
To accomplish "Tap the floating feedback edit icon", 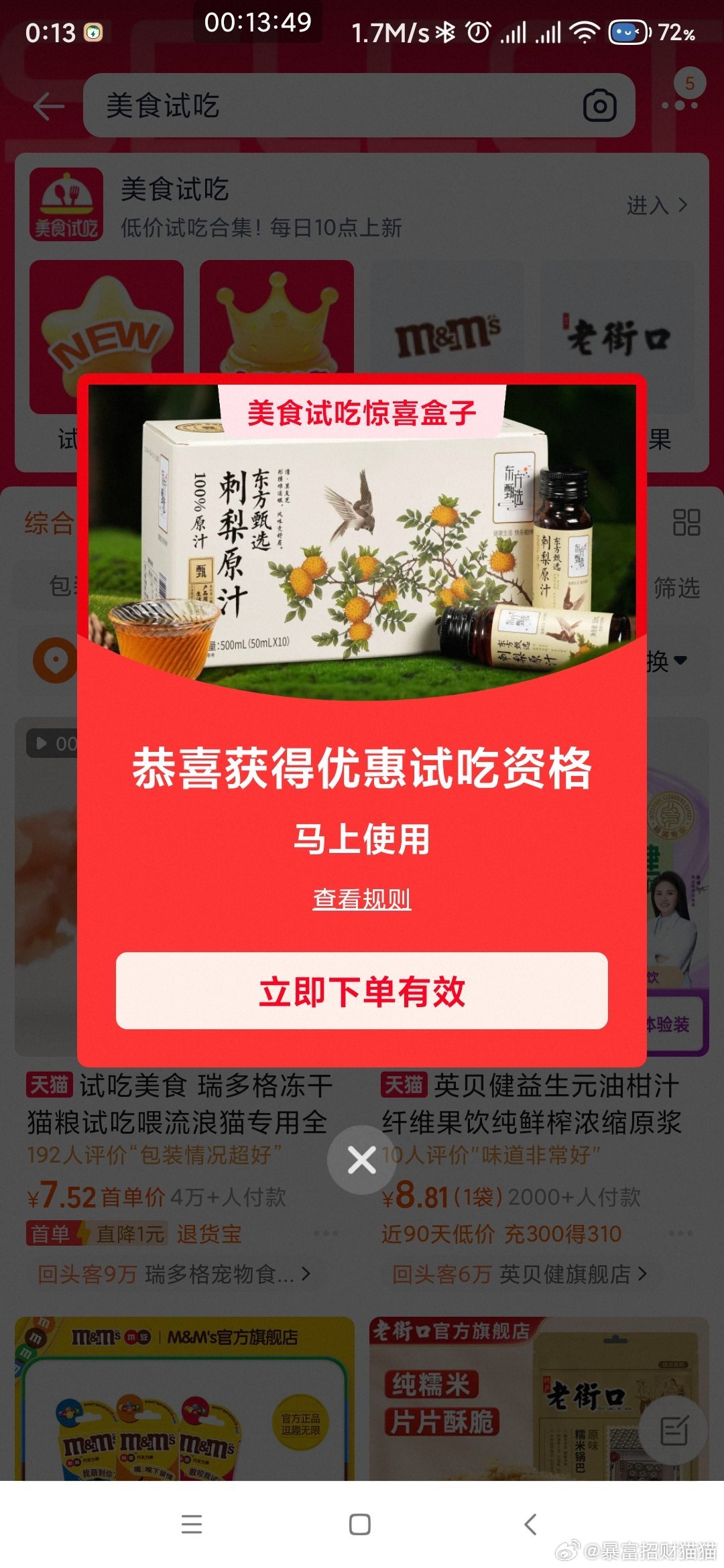I will point(674,1431).
